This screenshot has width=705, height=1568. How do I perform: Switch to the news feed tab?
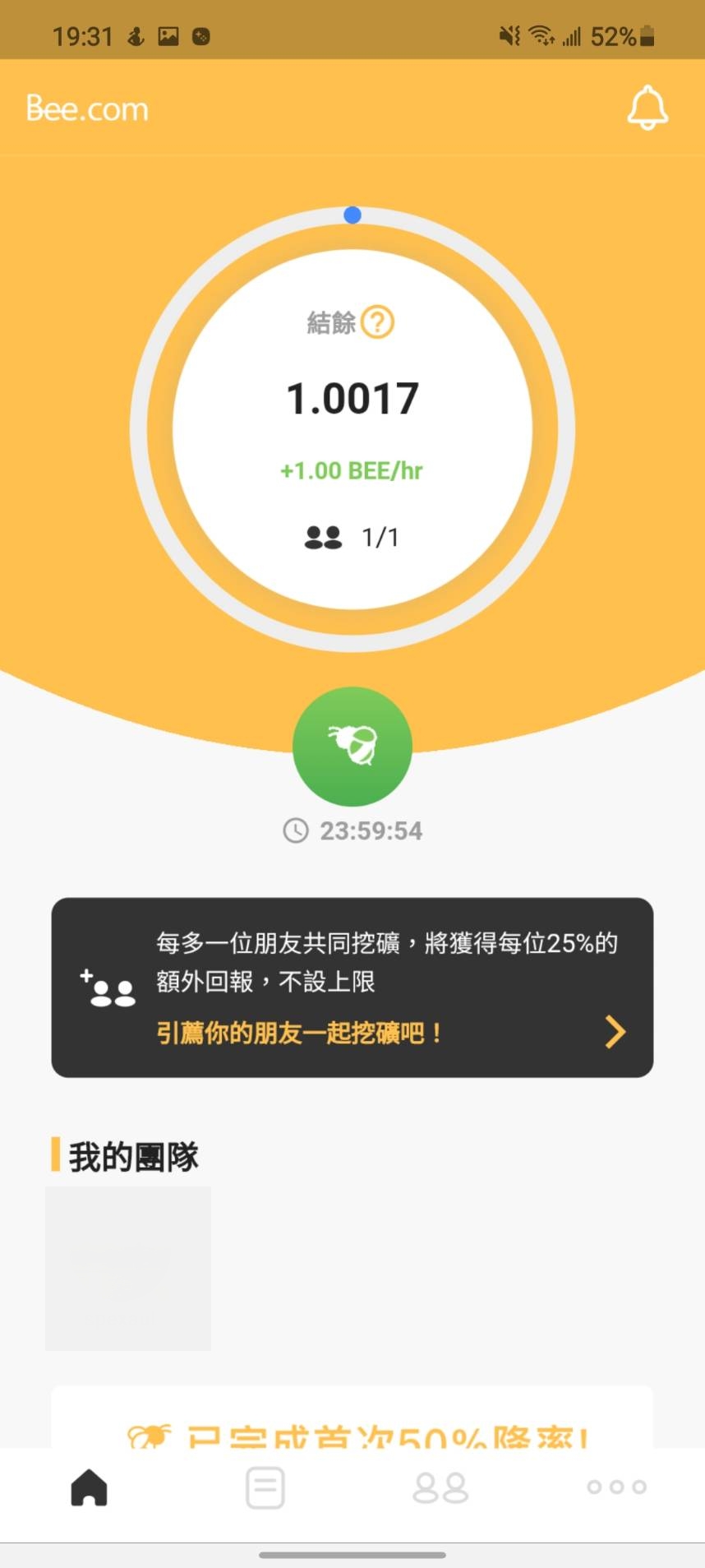tap(265, 1487)
